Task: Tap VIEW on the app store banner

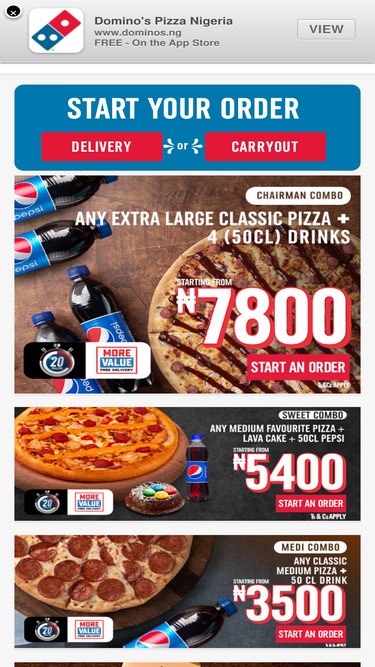Action: coord(326,29)
